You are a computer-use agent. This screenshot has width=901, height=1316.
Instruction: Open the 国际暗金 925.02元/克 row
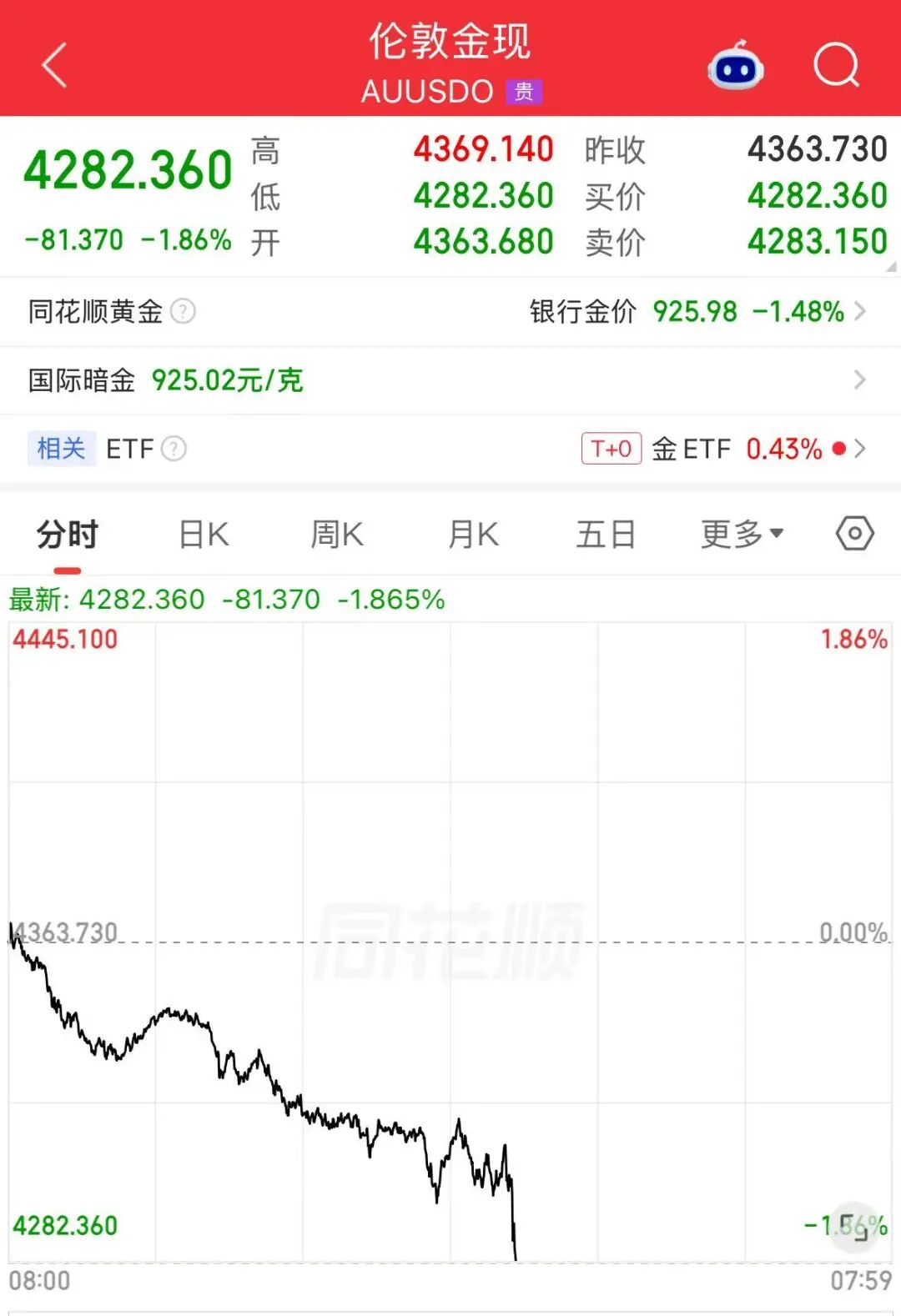coord(450,380)
